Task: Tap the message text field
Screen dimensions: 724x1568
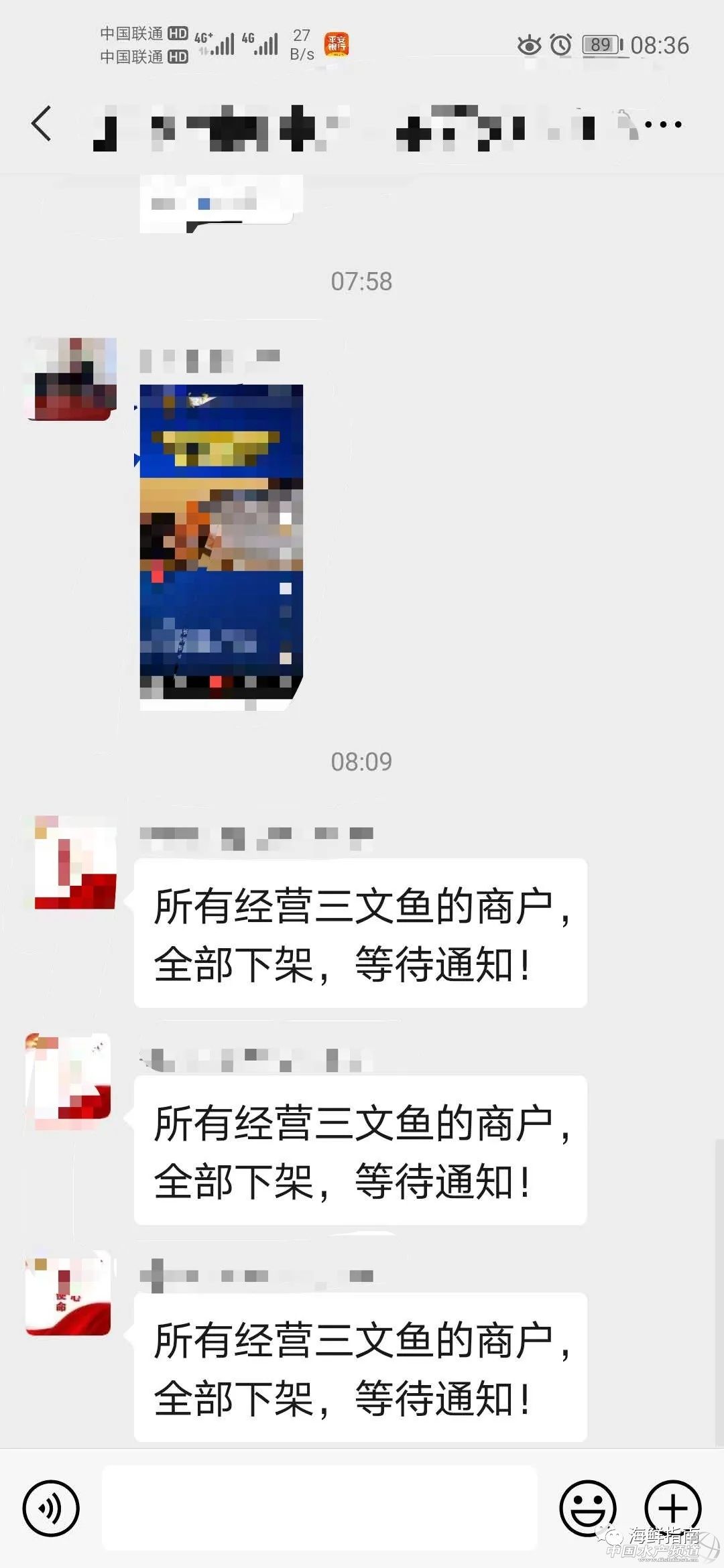Action: pyautogui.click(x=320, y=1508)
